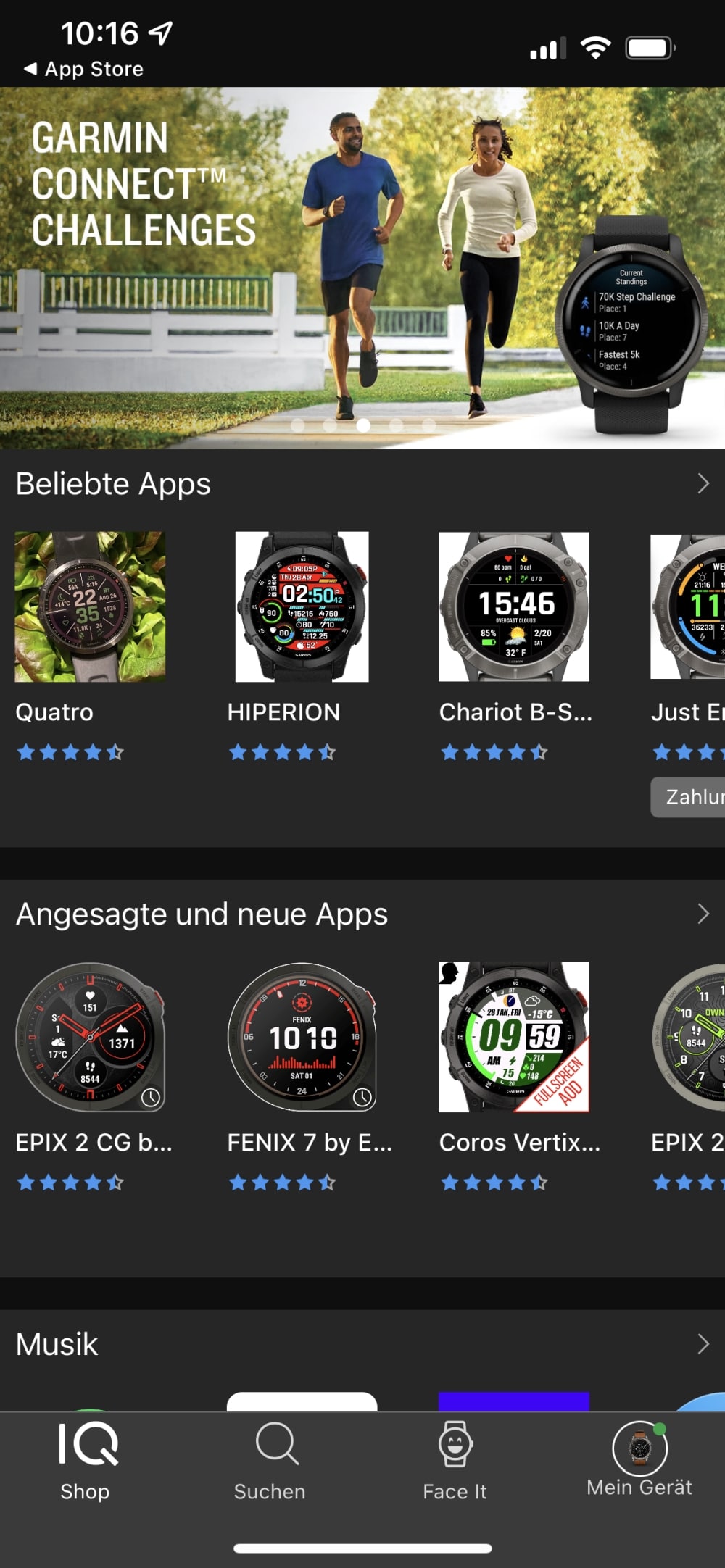725x1568 pixels.
Task: View the Chariot B-S... watch face
Action: tap(513, 607)
